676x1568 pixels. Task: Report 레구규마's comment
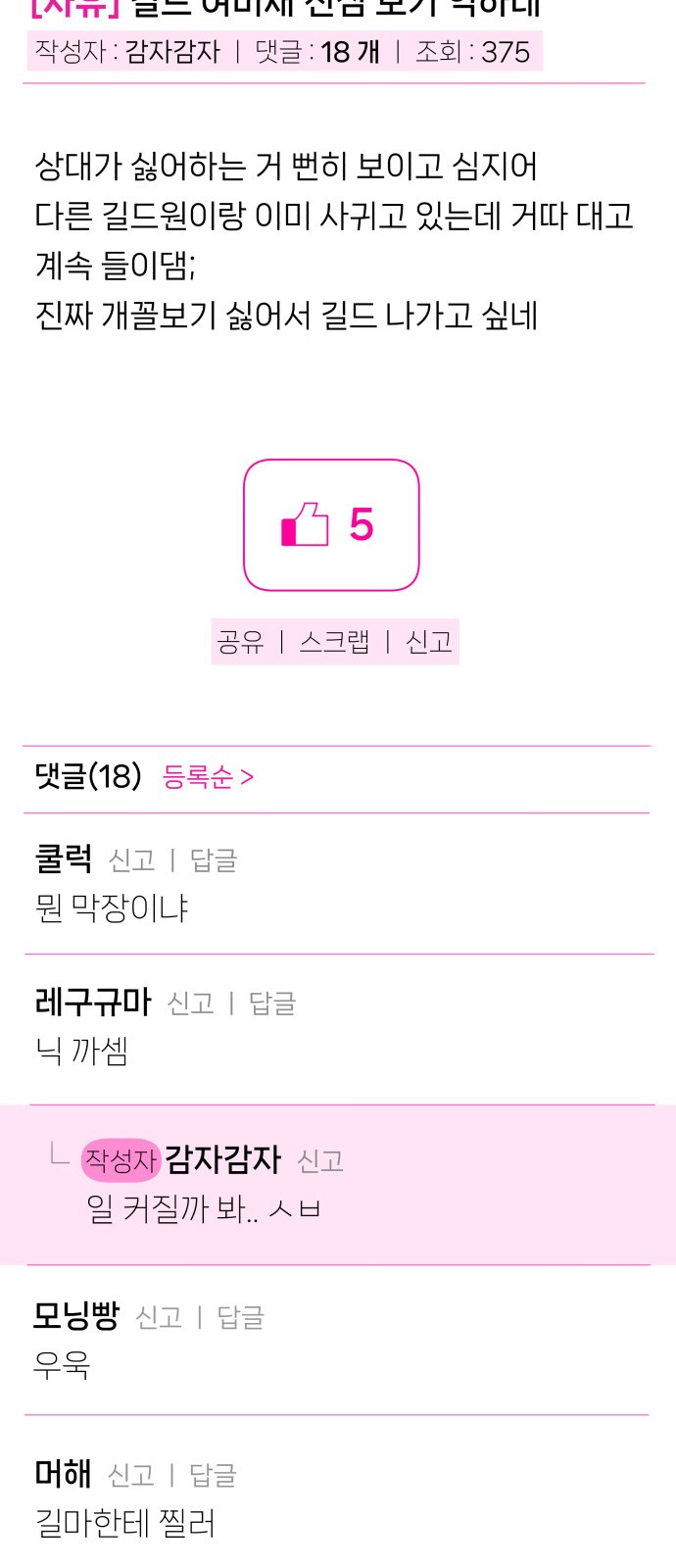[191, 1004]
